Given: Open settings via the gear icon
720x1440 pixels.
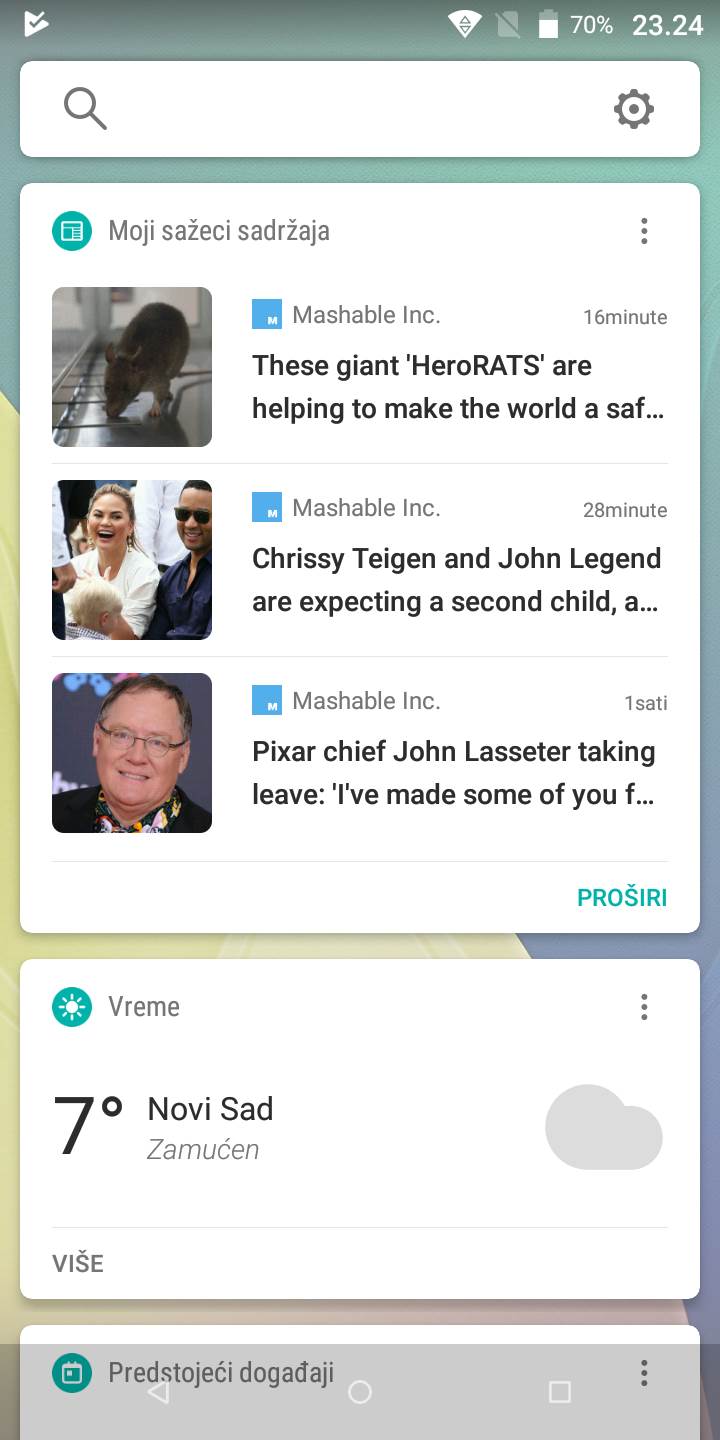Looking at the screenshot, I should coord(633,109).
